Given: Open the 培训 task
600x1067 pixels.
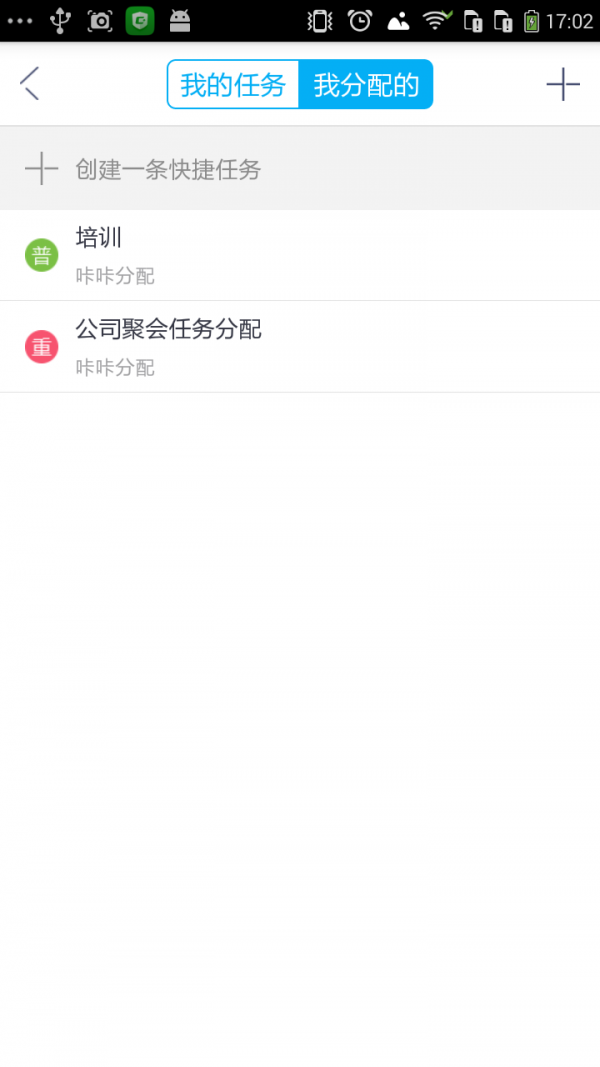Looking at the screenshot, I should click(300, 255).
